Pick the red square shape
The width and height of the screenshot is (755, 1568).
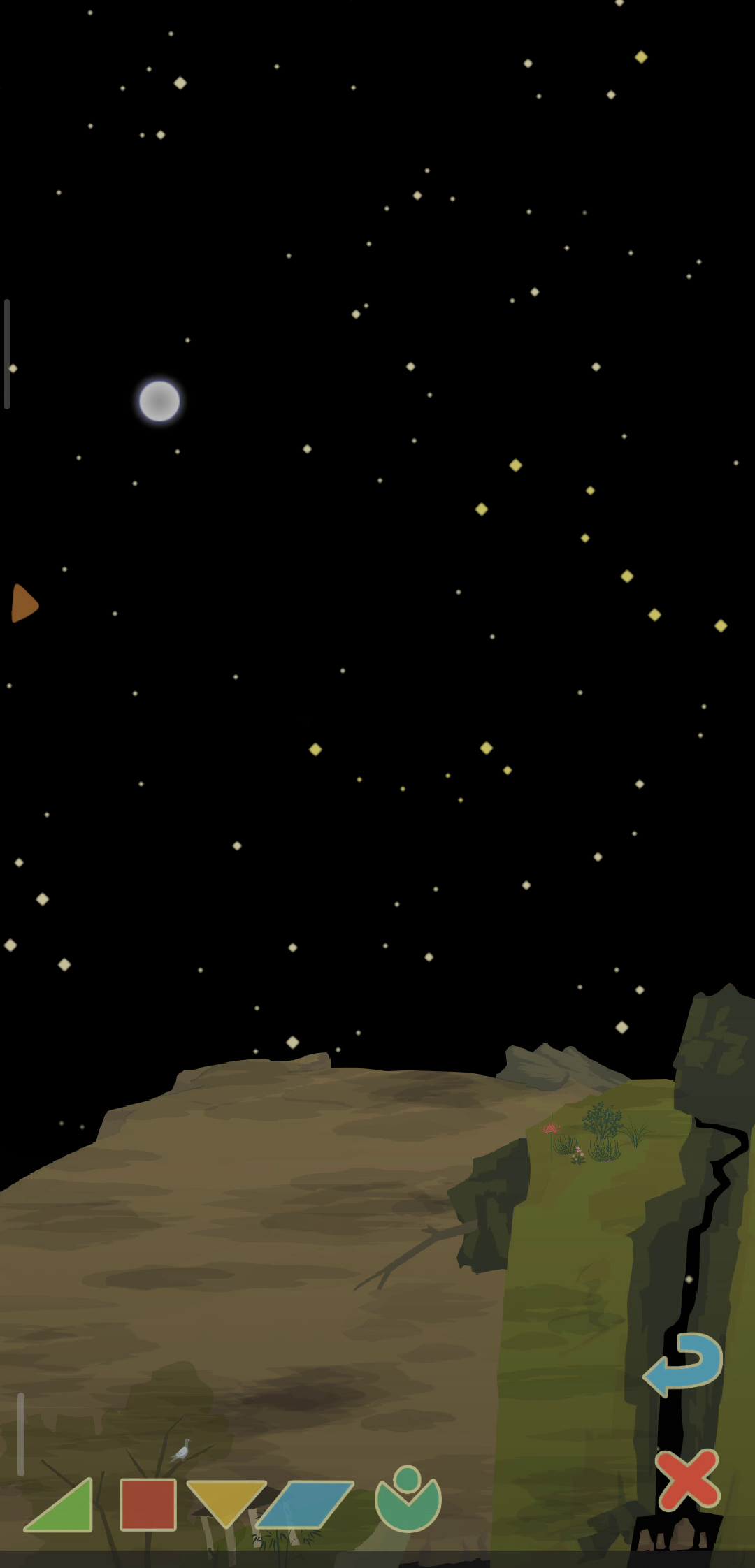point(148,1504)
